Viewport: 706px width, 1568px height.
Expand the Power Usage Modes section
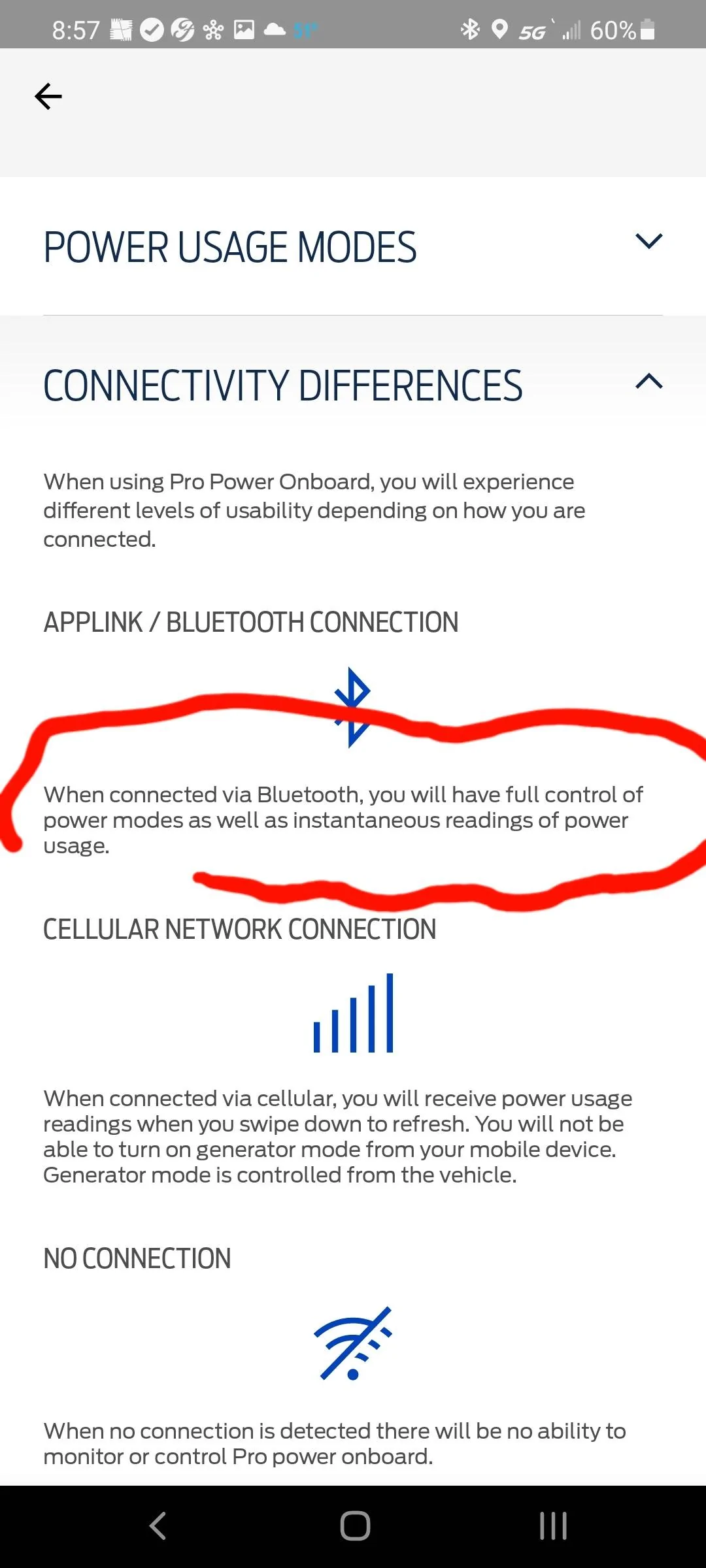[x=648, y=241]
